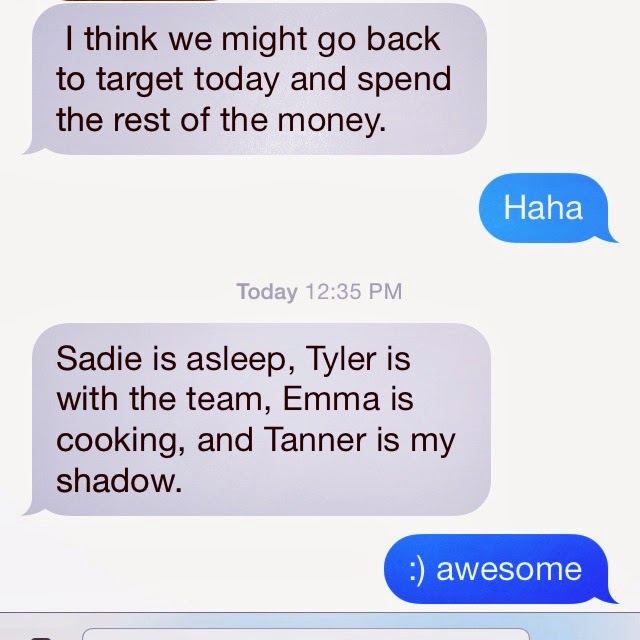The width and height of the screenshot is (640, 640).
Task: Tap the message text input field
Action: (x=305, y=633)
